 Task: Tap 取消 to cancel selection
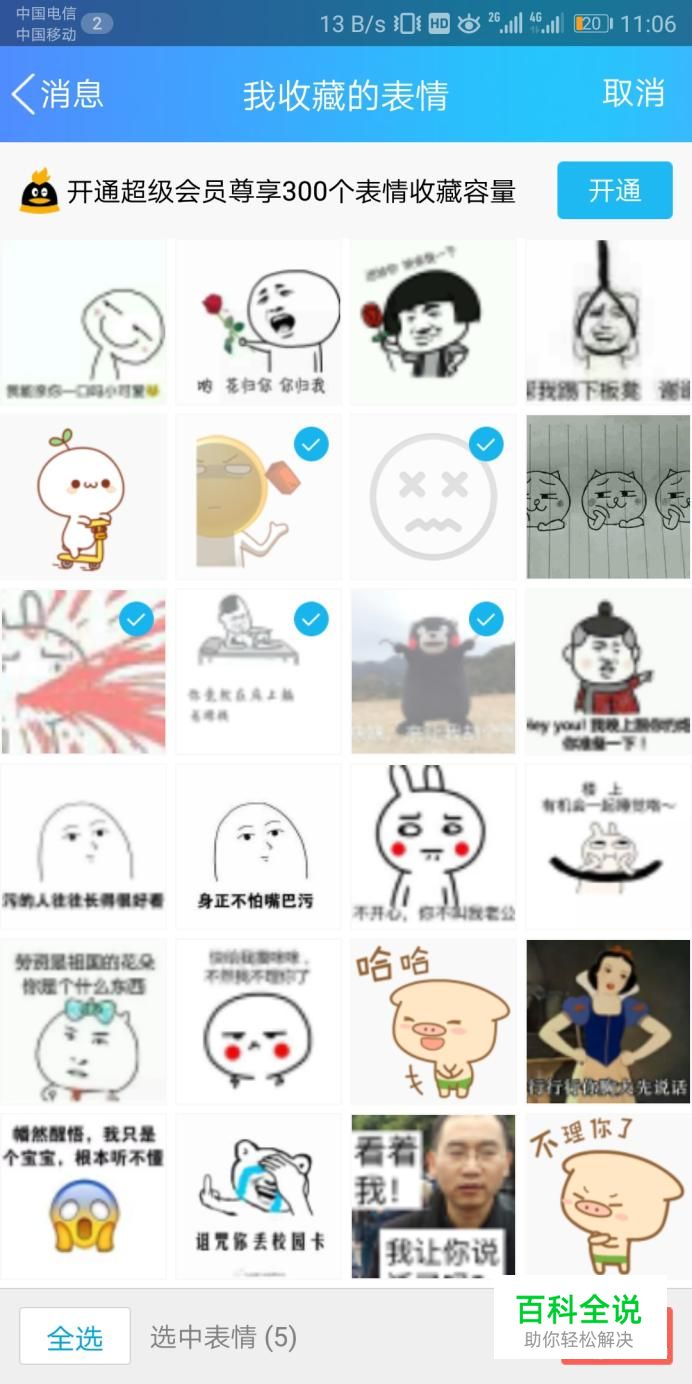633,93
